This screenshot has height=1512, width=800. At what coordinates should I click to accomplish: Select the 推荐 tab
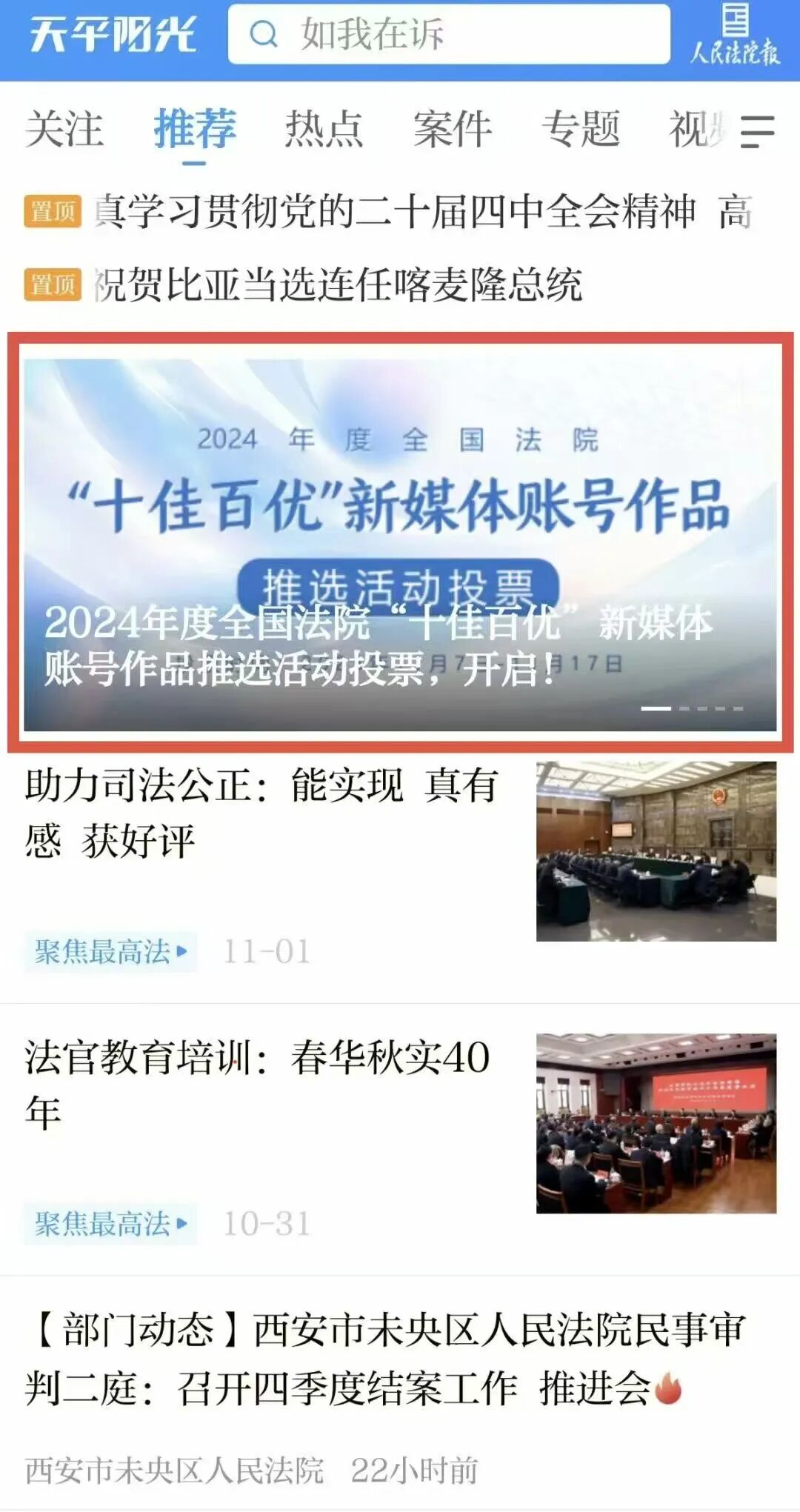pos(195,129)
